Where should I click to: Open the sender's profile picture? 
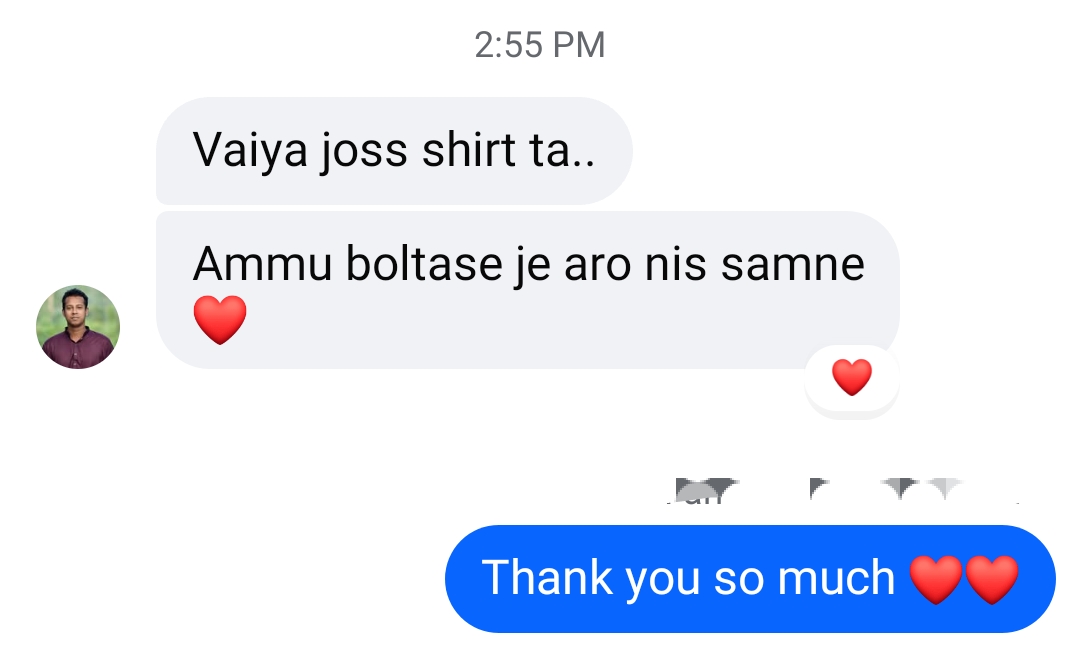click(78, 327)
